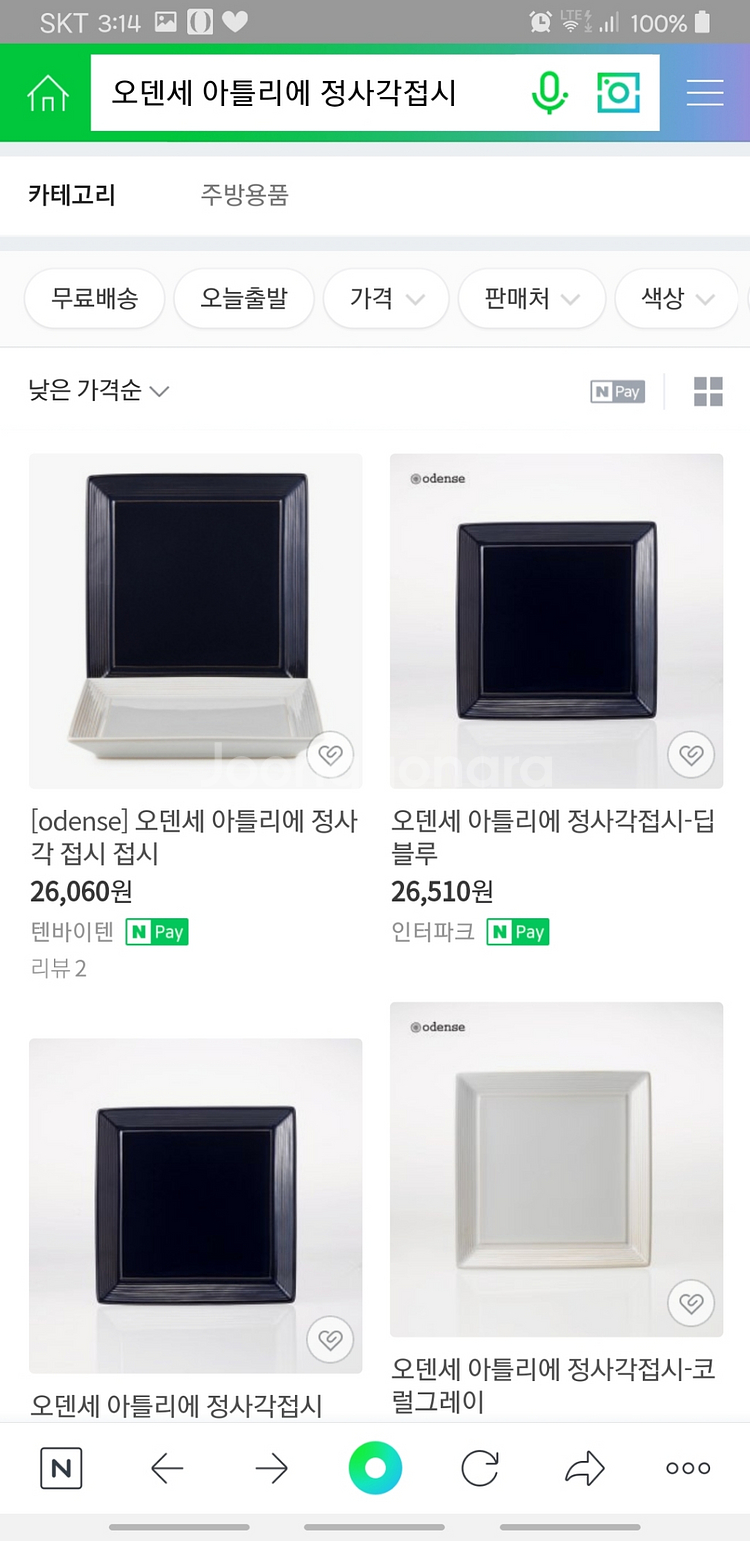Select the 주방용품 category tab
Viewport: 750px width, 1541px height.
click(244, 195)
